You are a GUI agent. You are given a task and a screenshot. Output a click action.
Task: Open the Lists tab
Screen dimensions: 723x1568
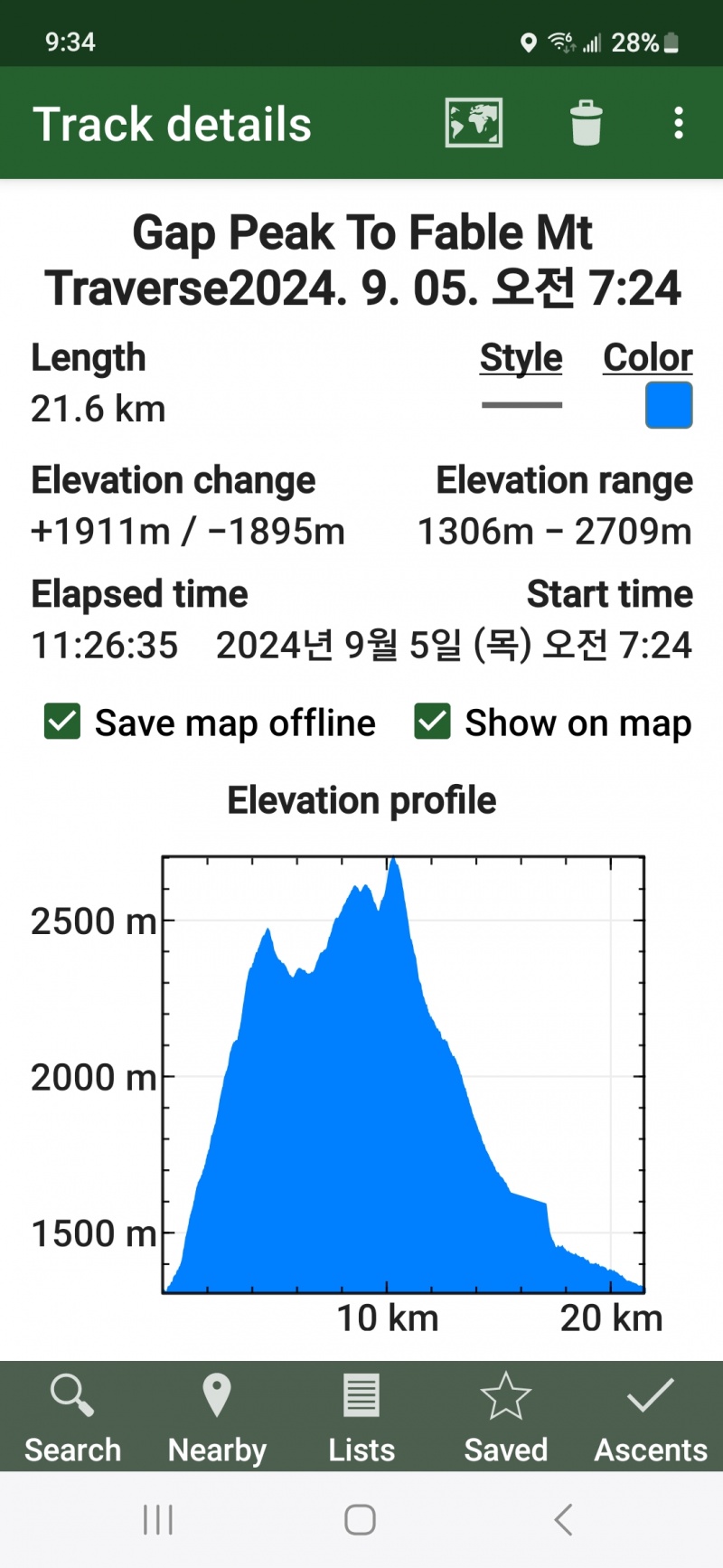tap(361, 1417)
